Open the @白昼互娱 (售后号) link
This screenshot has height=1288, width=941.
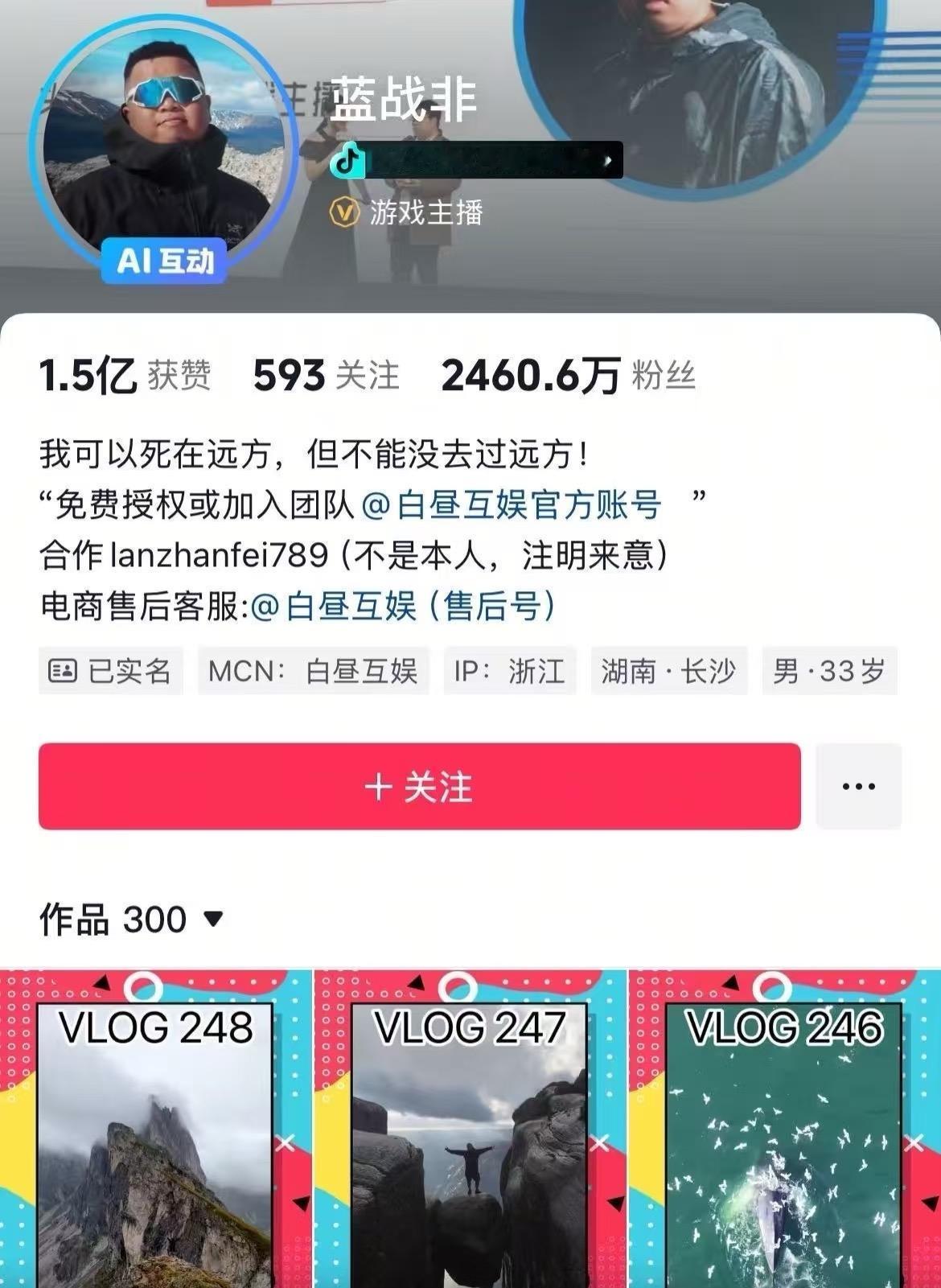coord(404,606)
